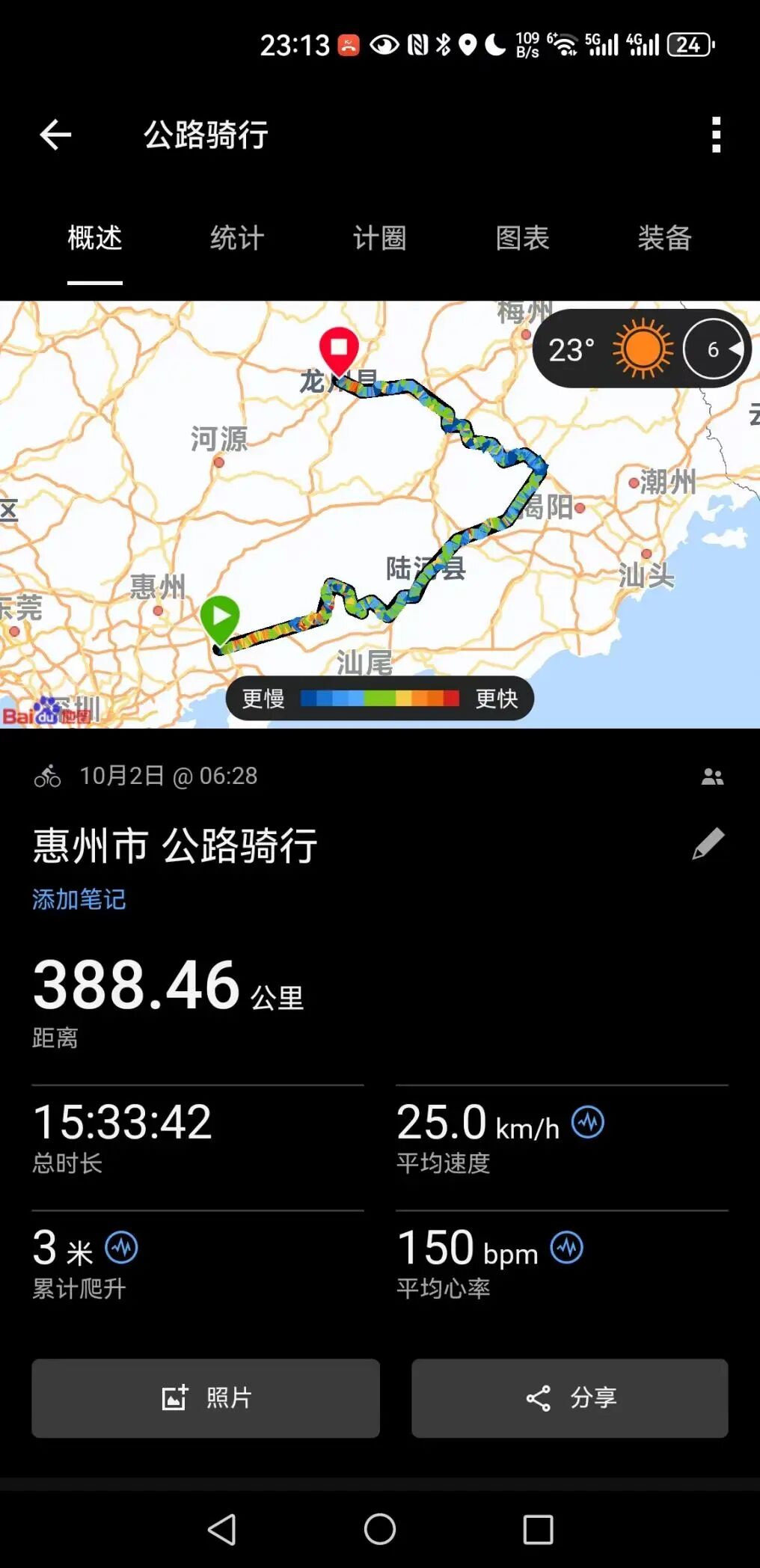This screenshot has width=760, height=1568.
Task: Open the 图表 tab
Action: (x=522, y=239)
